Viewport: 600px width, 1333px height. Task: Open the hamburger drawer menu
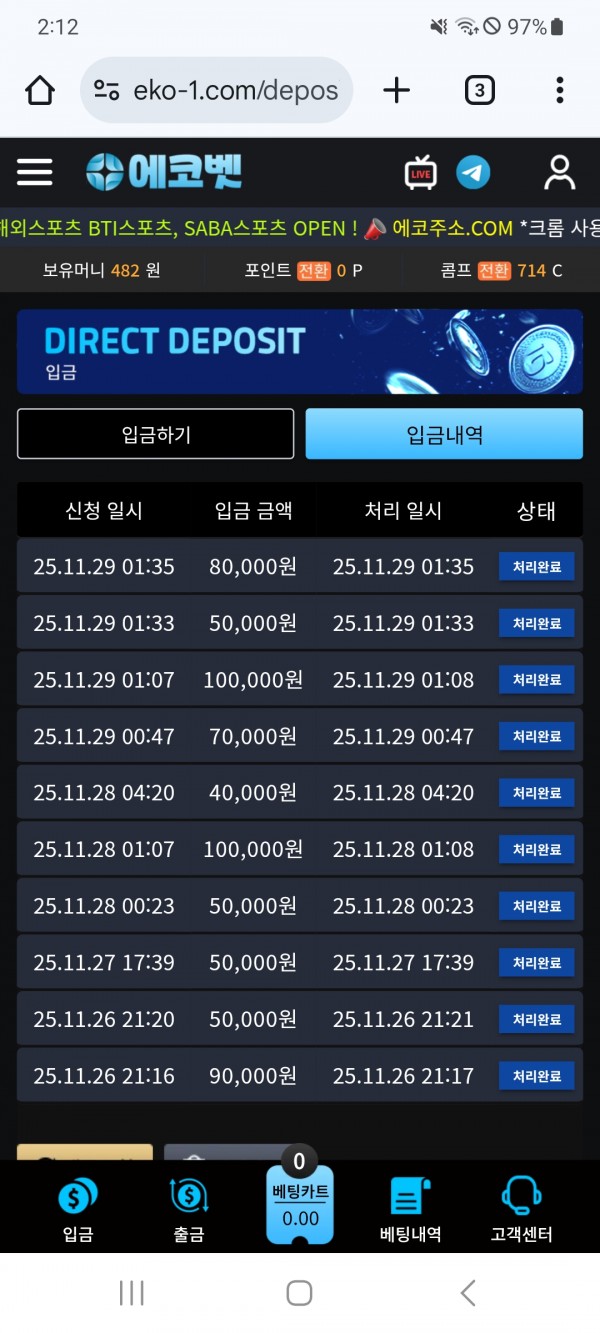pos(35,172)
